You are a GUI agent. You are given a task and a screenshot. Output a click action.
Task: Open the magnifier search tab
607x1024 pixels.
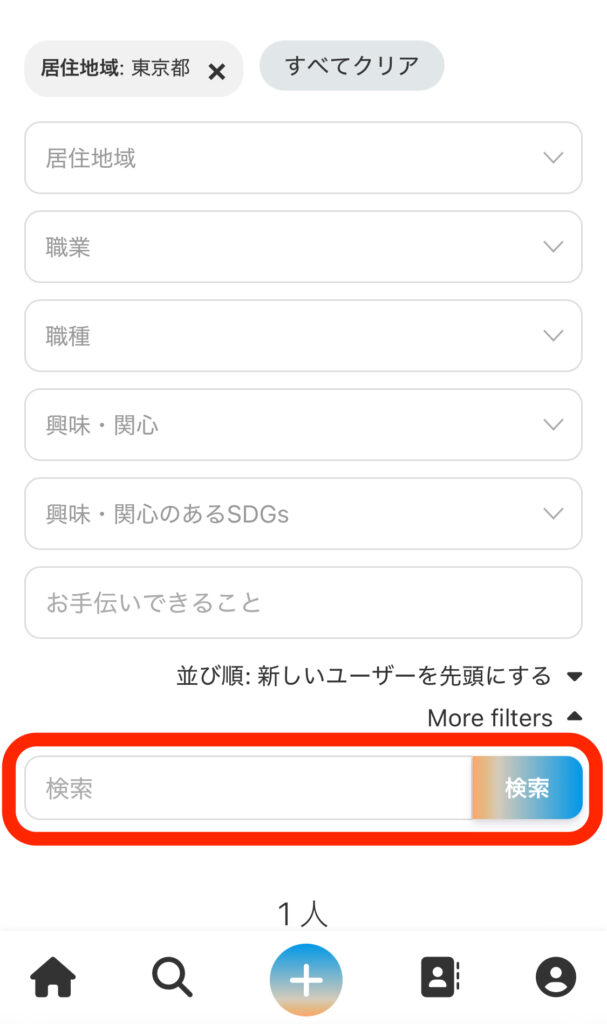click(172, 977)
